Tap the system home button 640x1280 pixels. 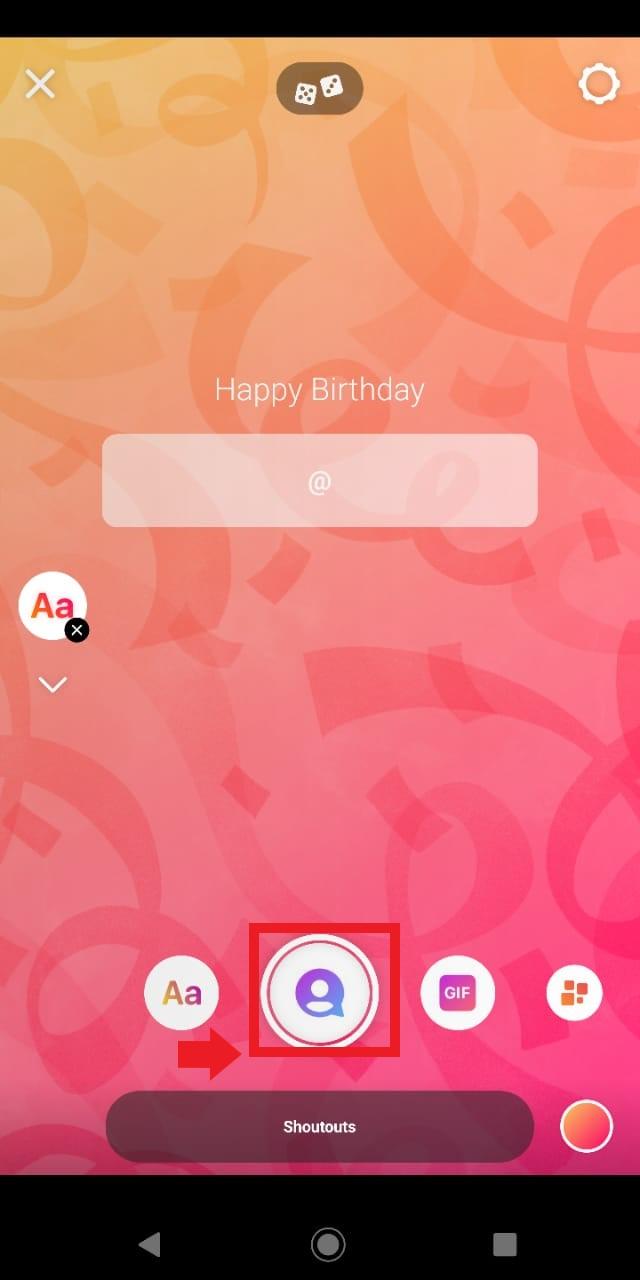(x=327, y=1243)
